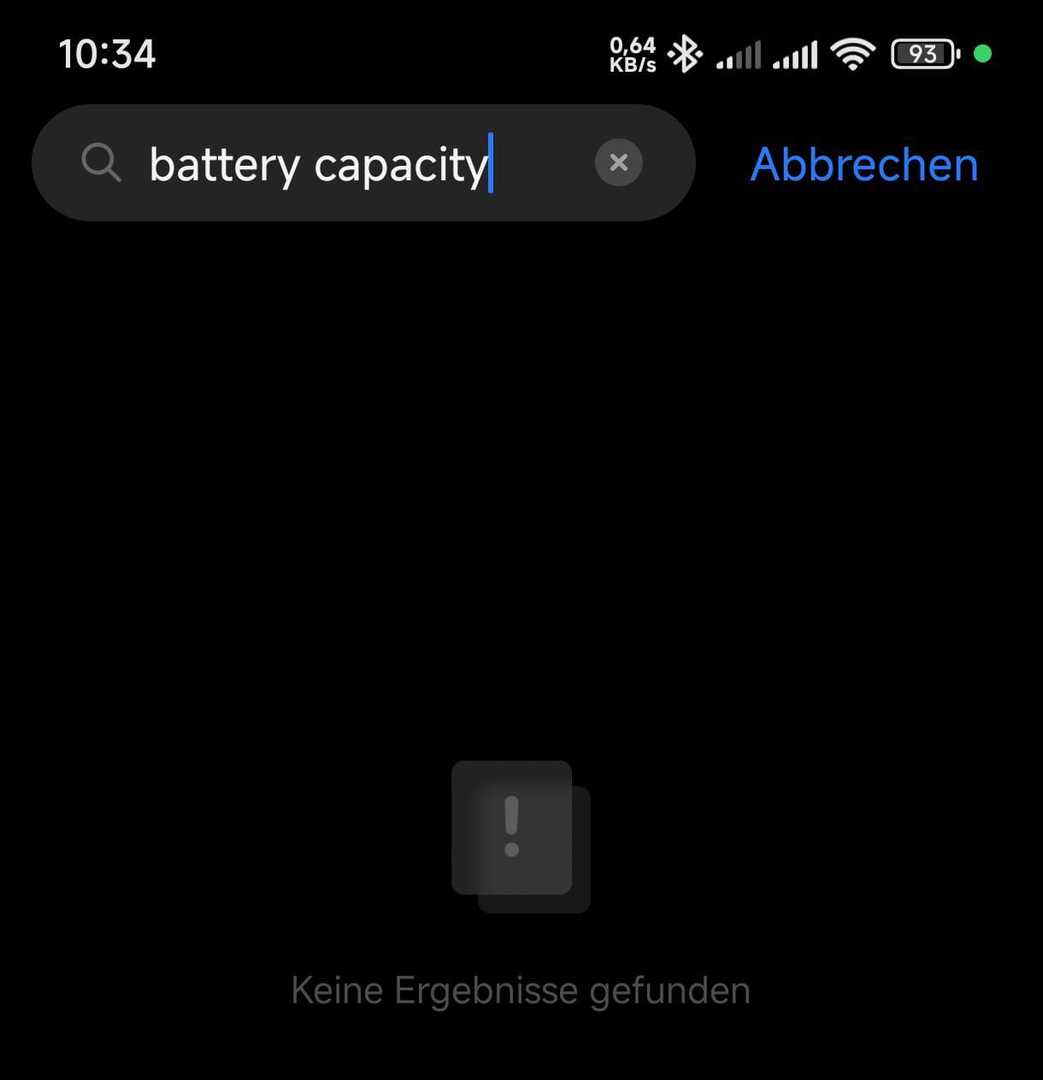
Task: Tap Abbrechen to cancel the search
Action: (864, 165)
